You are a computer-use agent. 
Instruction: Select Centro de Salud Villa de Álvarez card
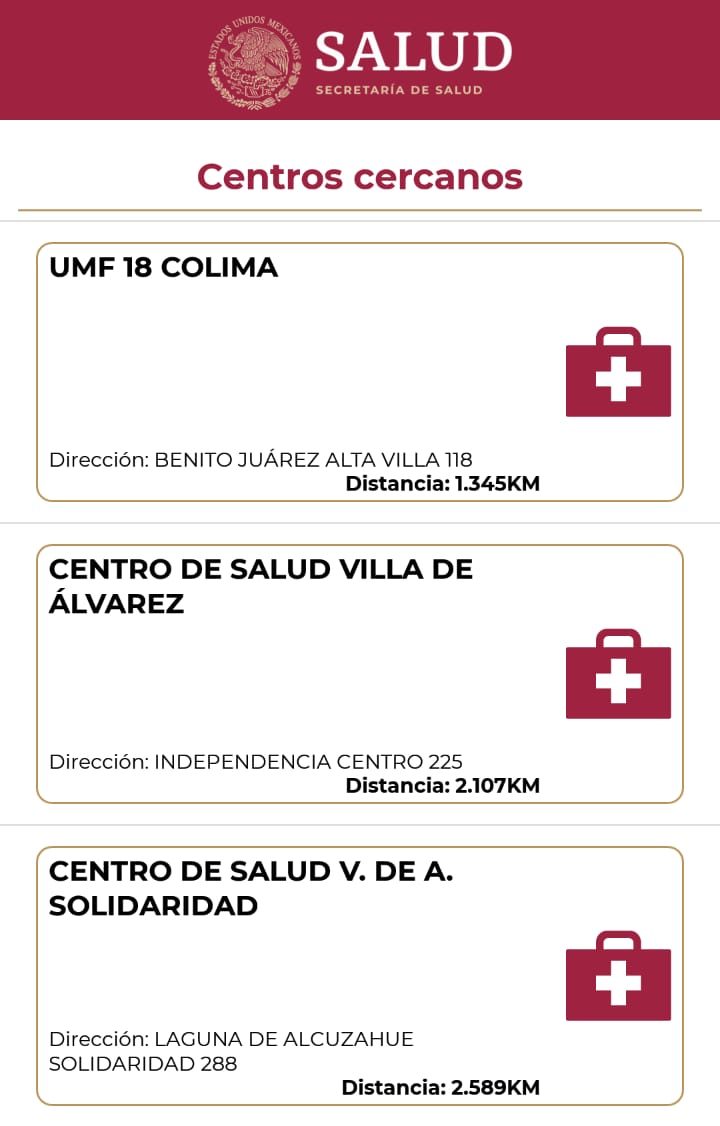click(360, 673)
